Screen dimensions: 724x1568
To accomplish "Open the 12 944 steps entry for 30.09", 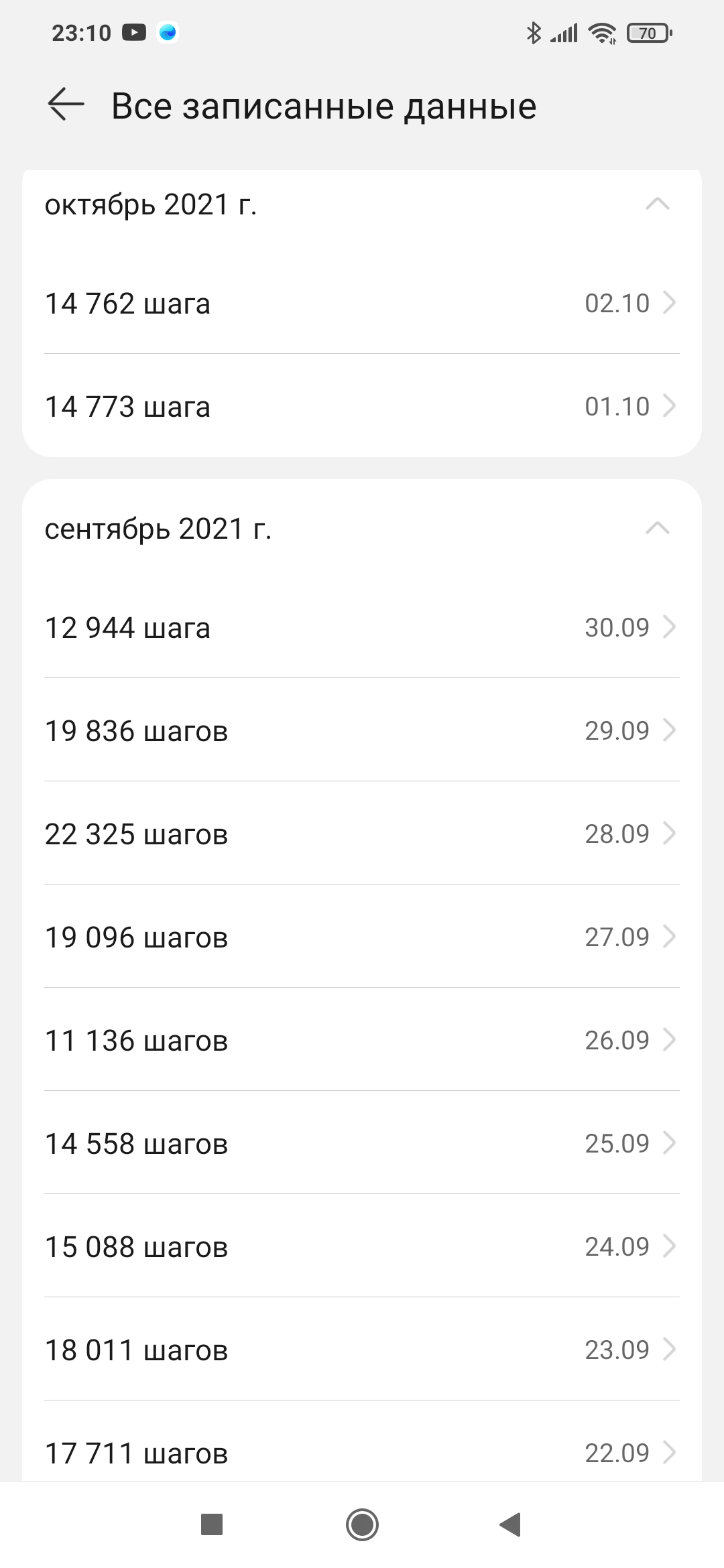I will [362, 628].
